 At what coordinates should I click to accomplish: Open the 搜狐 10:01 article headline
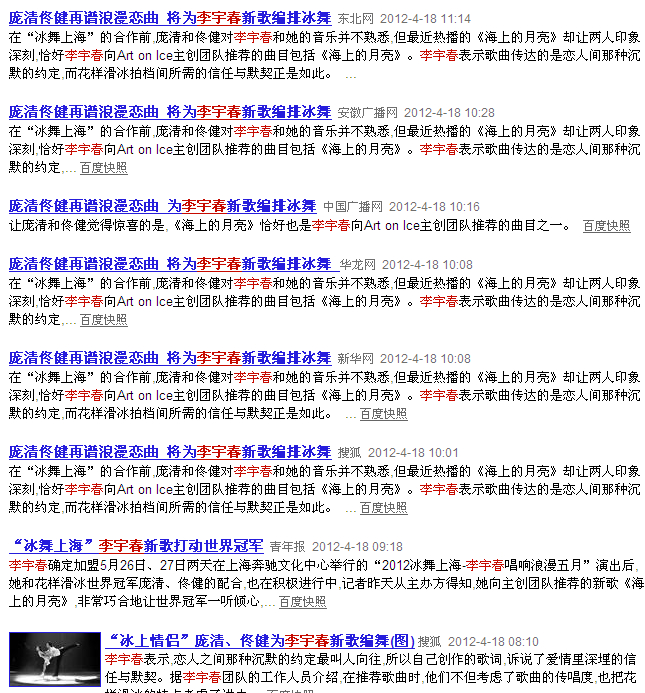pyautogui.click(x=170, y=452)
